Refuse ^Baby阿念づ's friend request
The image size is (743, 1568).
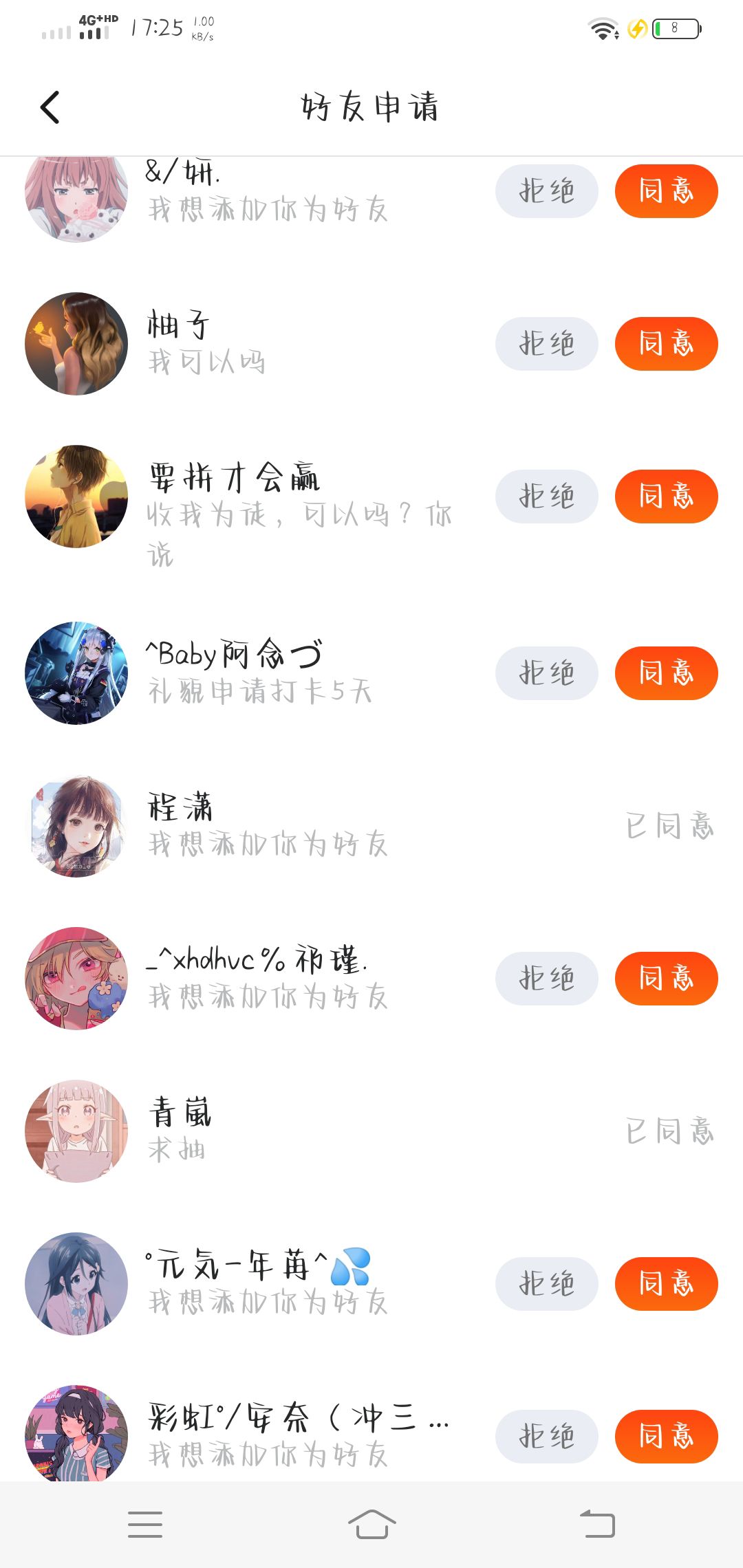546,673
